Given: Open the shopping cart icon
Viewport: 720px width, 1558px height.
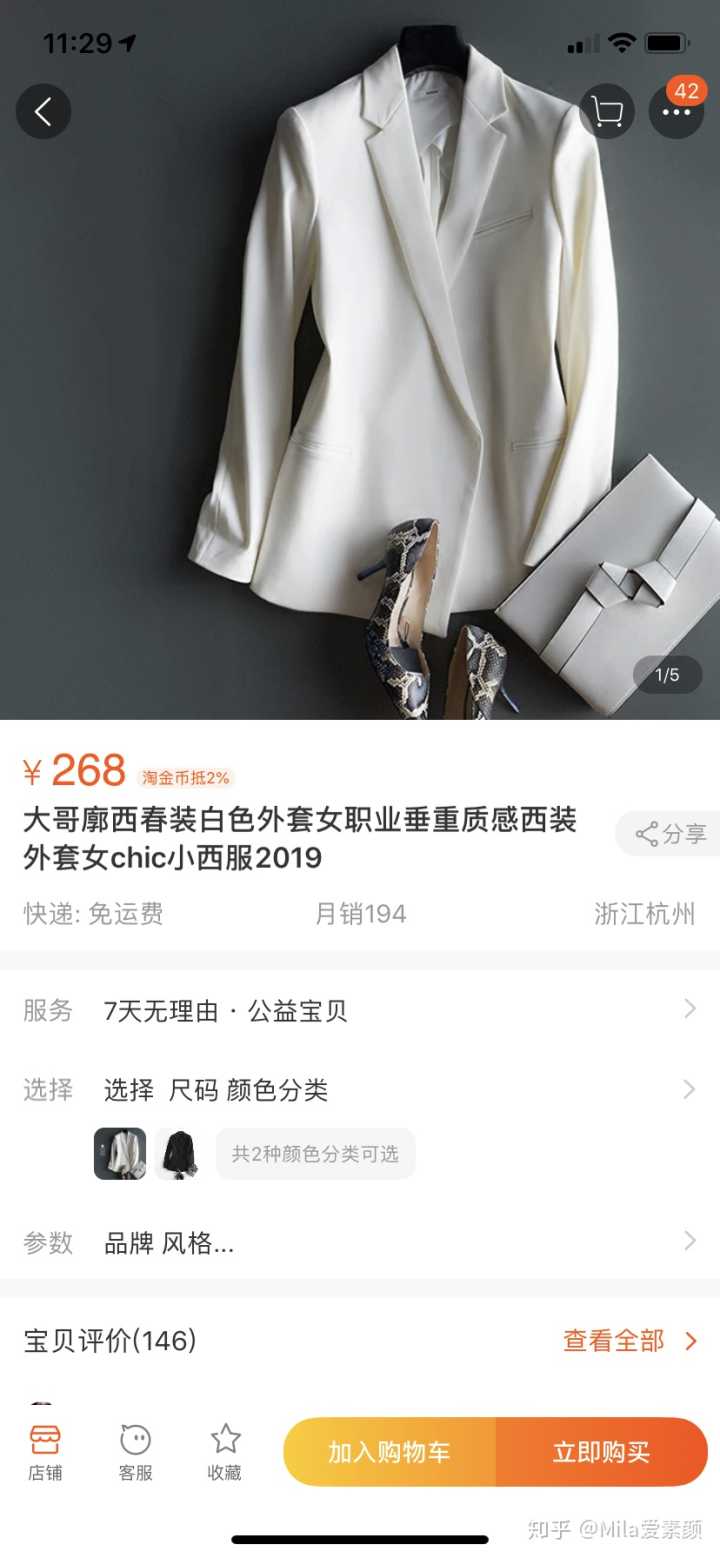Looking at the screenshot, I should coord(607,111).
